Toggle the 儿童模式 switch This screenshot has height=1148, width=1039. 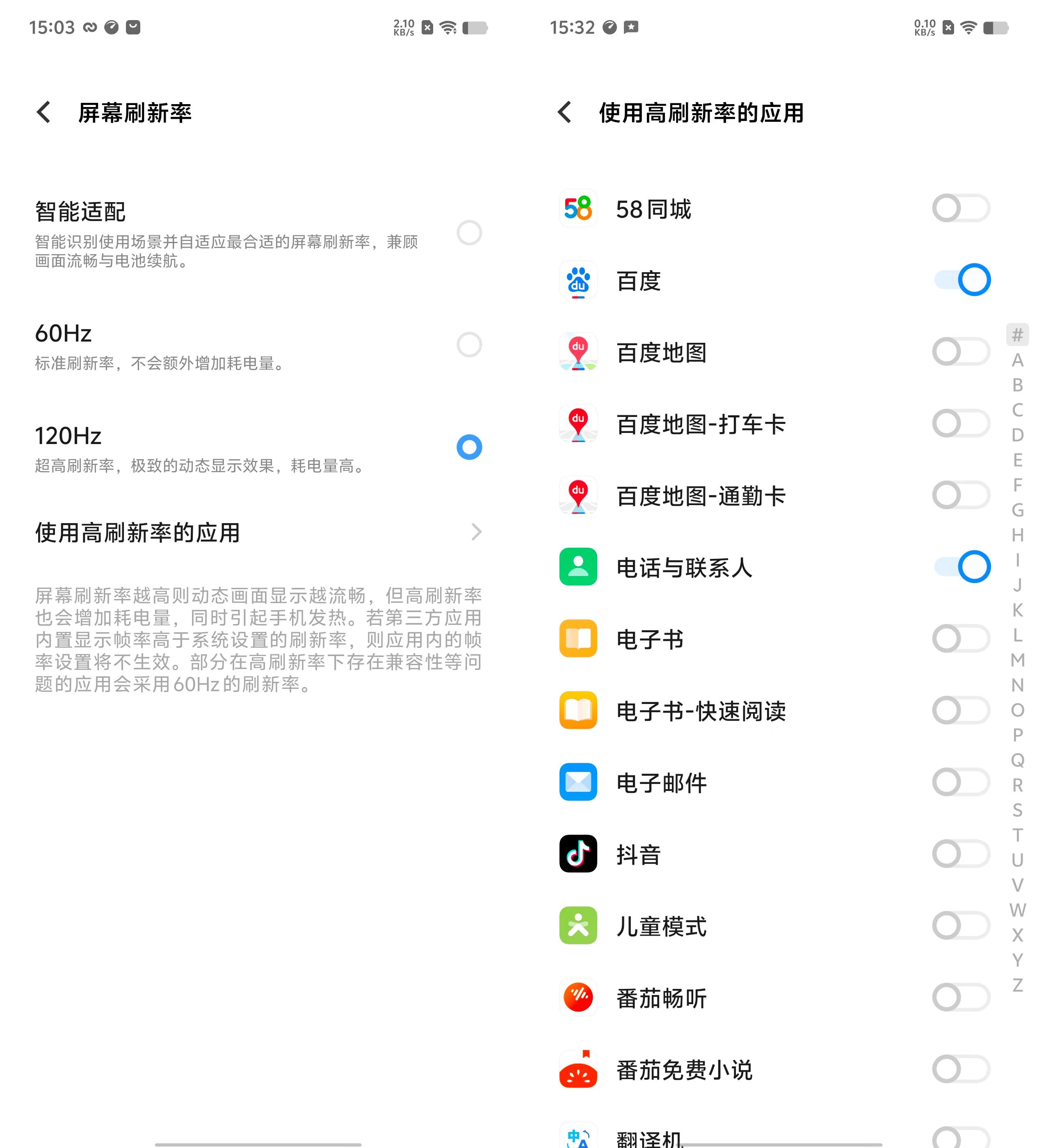tap(960, 926)
